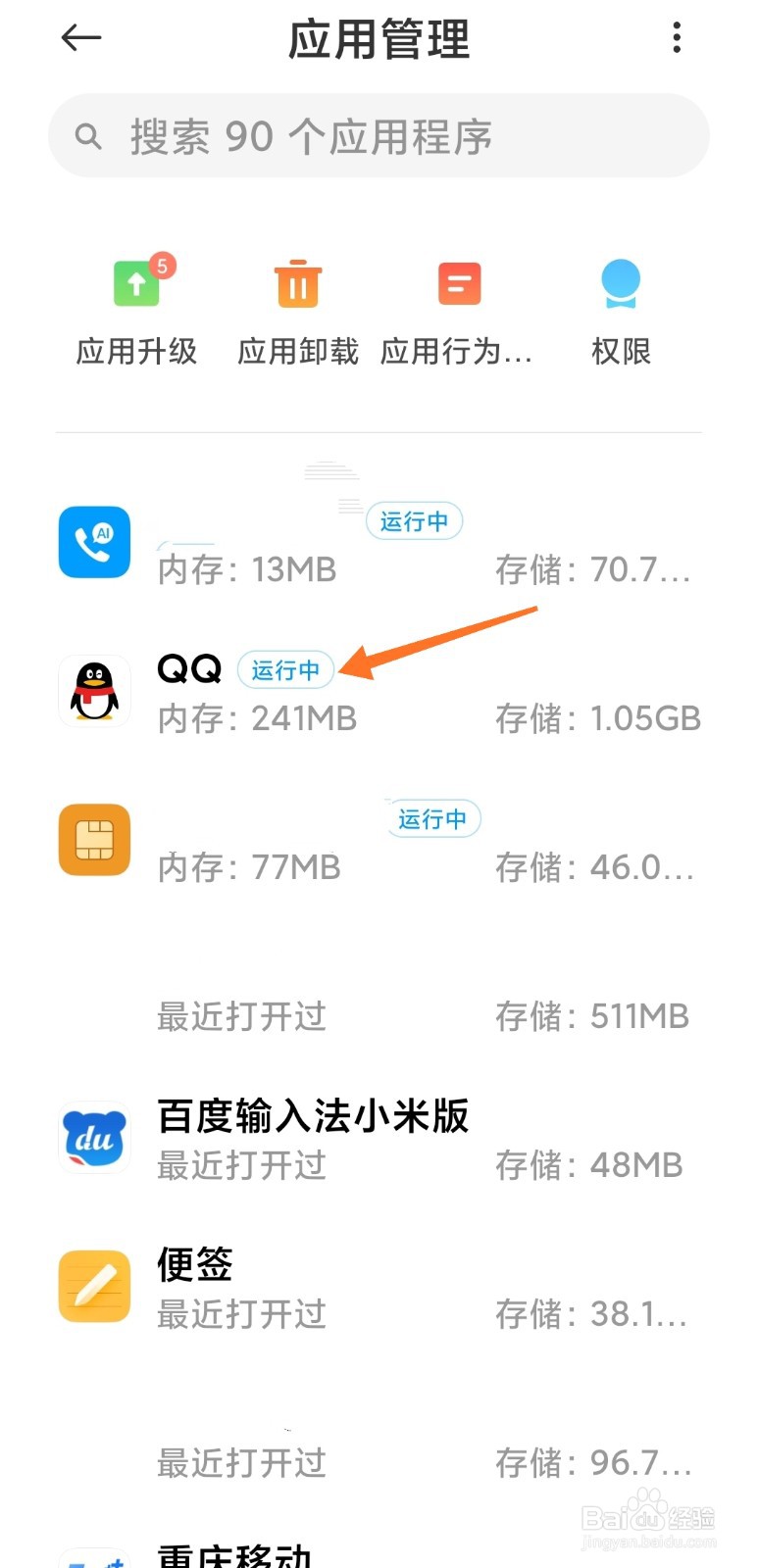Open the 应用升级 (app update) icon
Image resolution: width=758 pixels, height=1568 pixels.
coord(135,283)
